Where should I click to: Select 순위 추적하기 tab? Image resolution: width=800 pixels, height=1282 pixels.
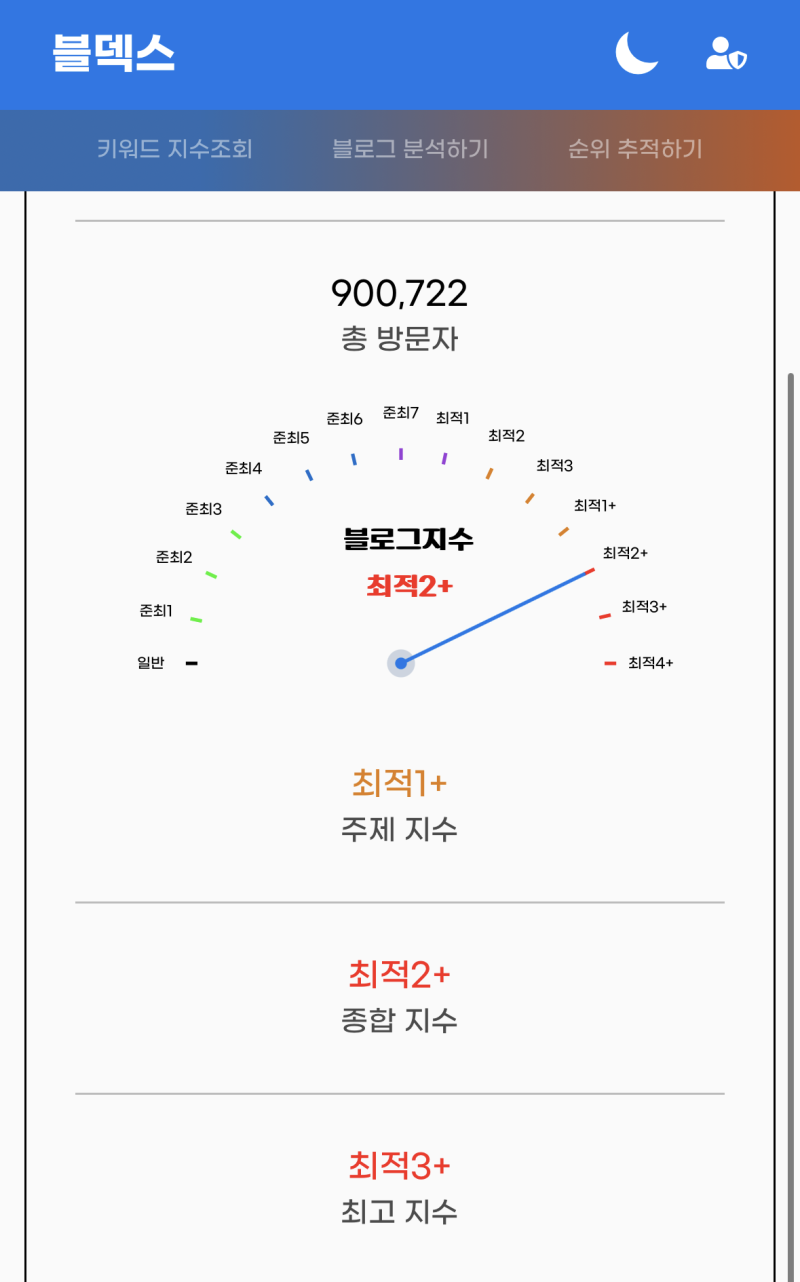click(635, 149)
